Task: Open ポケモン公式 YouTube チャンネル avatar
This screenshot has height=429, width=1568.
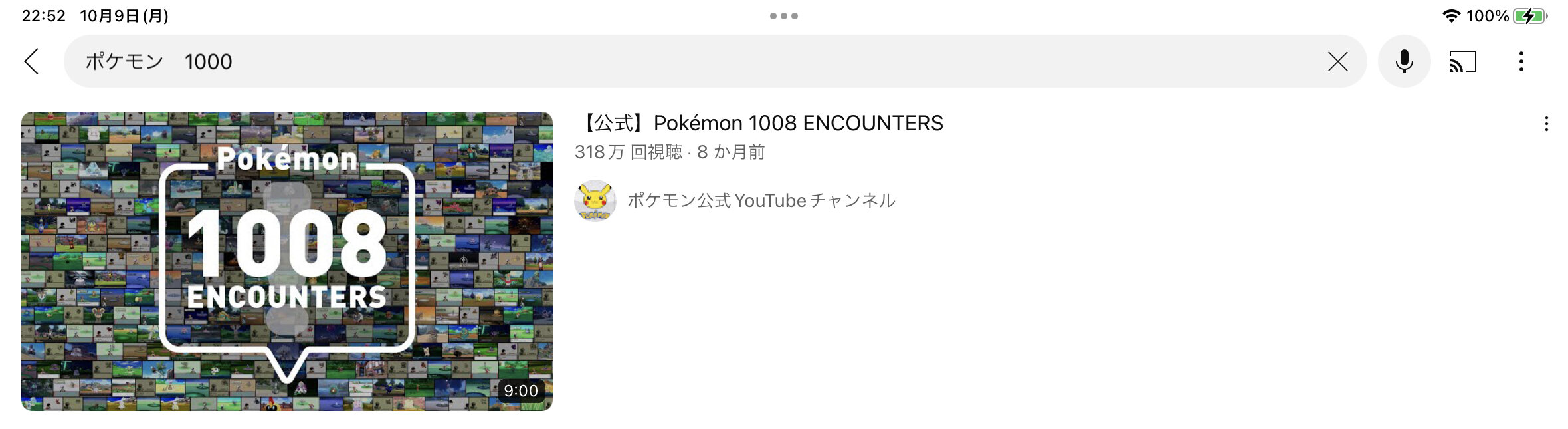Action: (595, 200)
